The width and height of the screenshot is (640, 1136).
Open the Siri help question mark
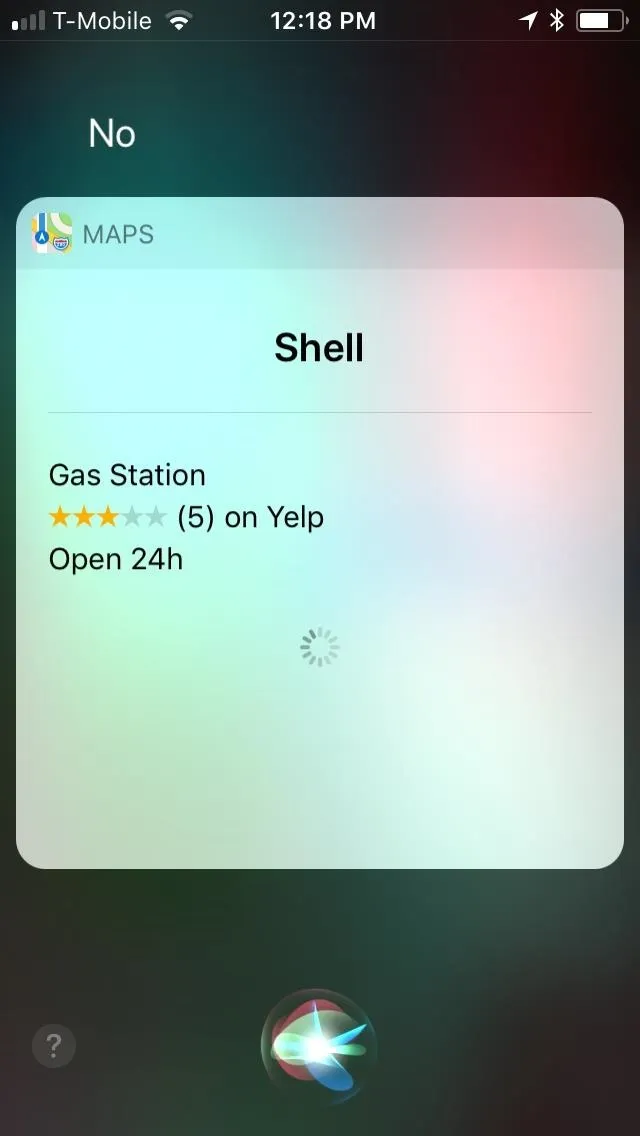click(54, 1045)
